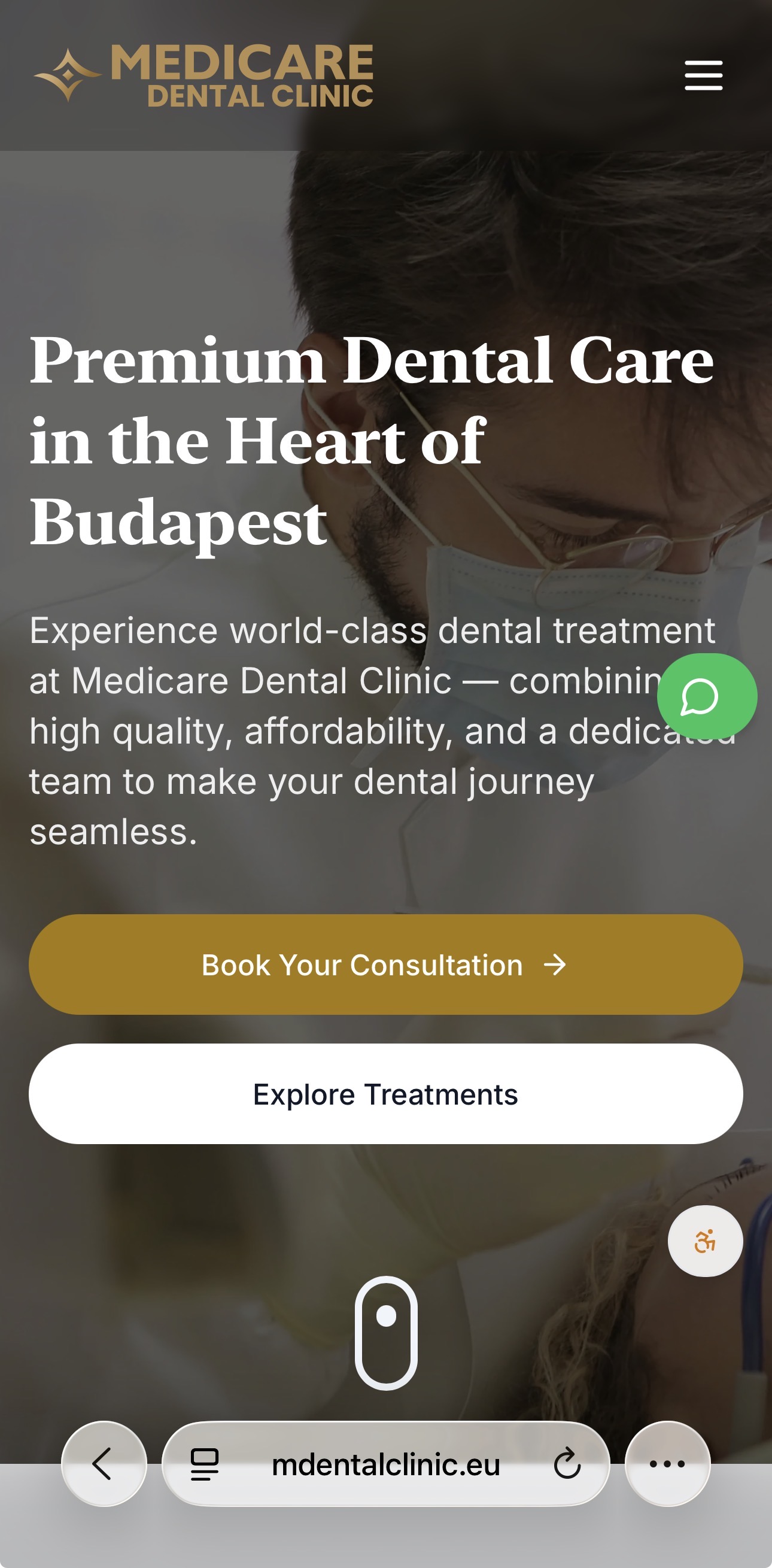Click the wheelchair accessibility icon
Screen dimensions: 772x1568
(706, 1242)
